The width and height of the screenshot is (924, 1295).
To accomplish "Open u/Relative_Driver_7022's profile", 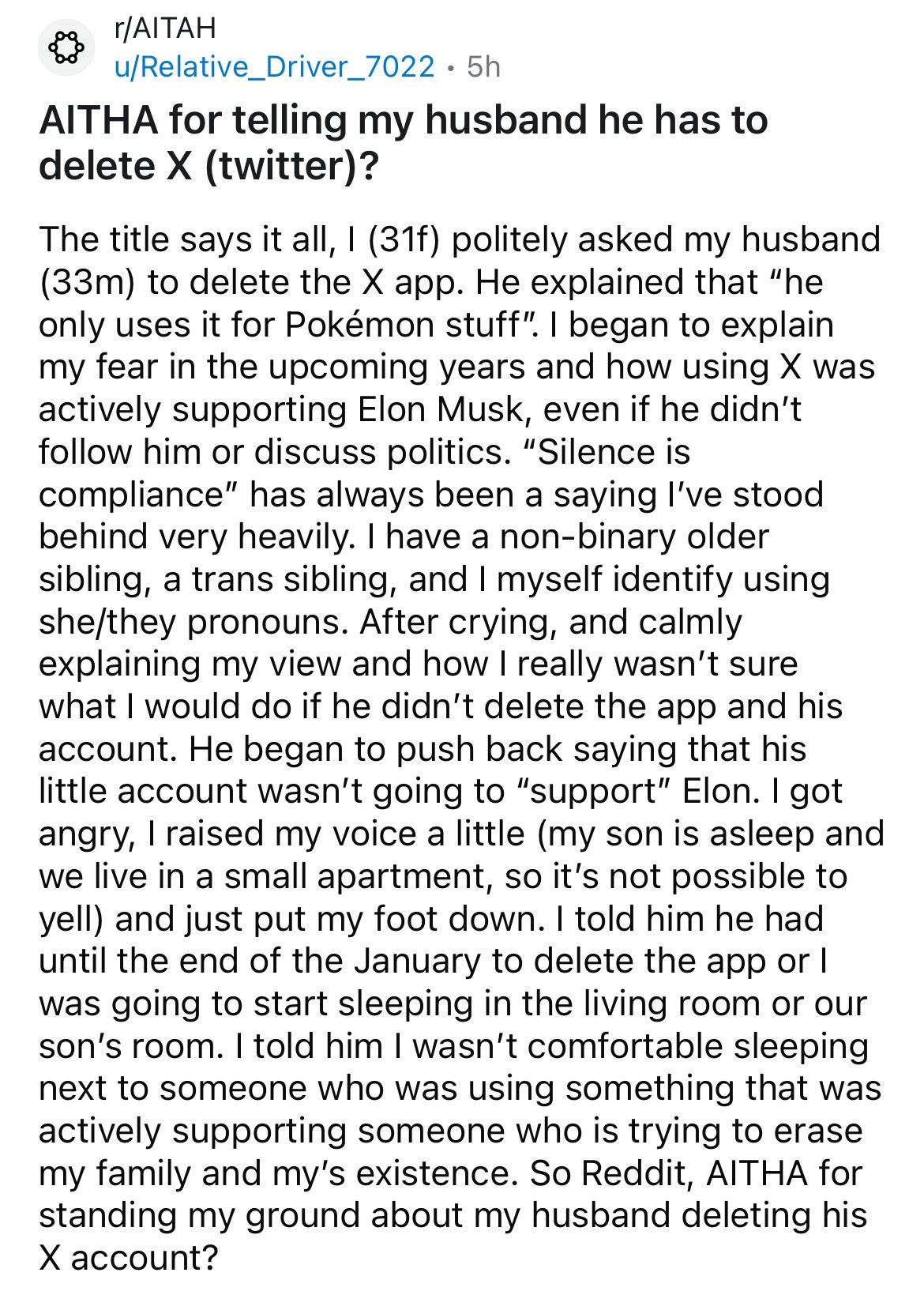I will pyautogui.click(x=274, y=68).
